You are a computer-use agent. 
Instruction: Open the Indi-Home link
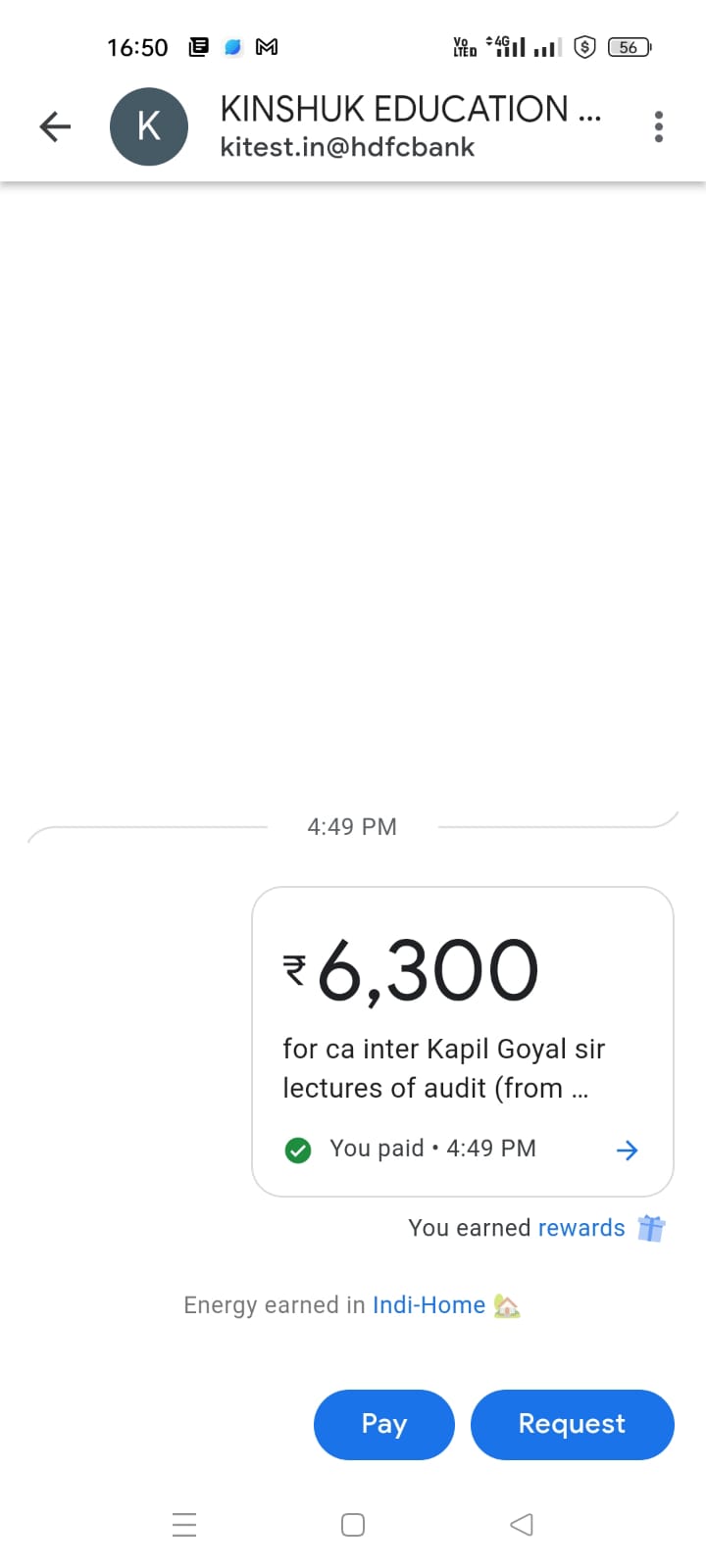[429, 1305]
